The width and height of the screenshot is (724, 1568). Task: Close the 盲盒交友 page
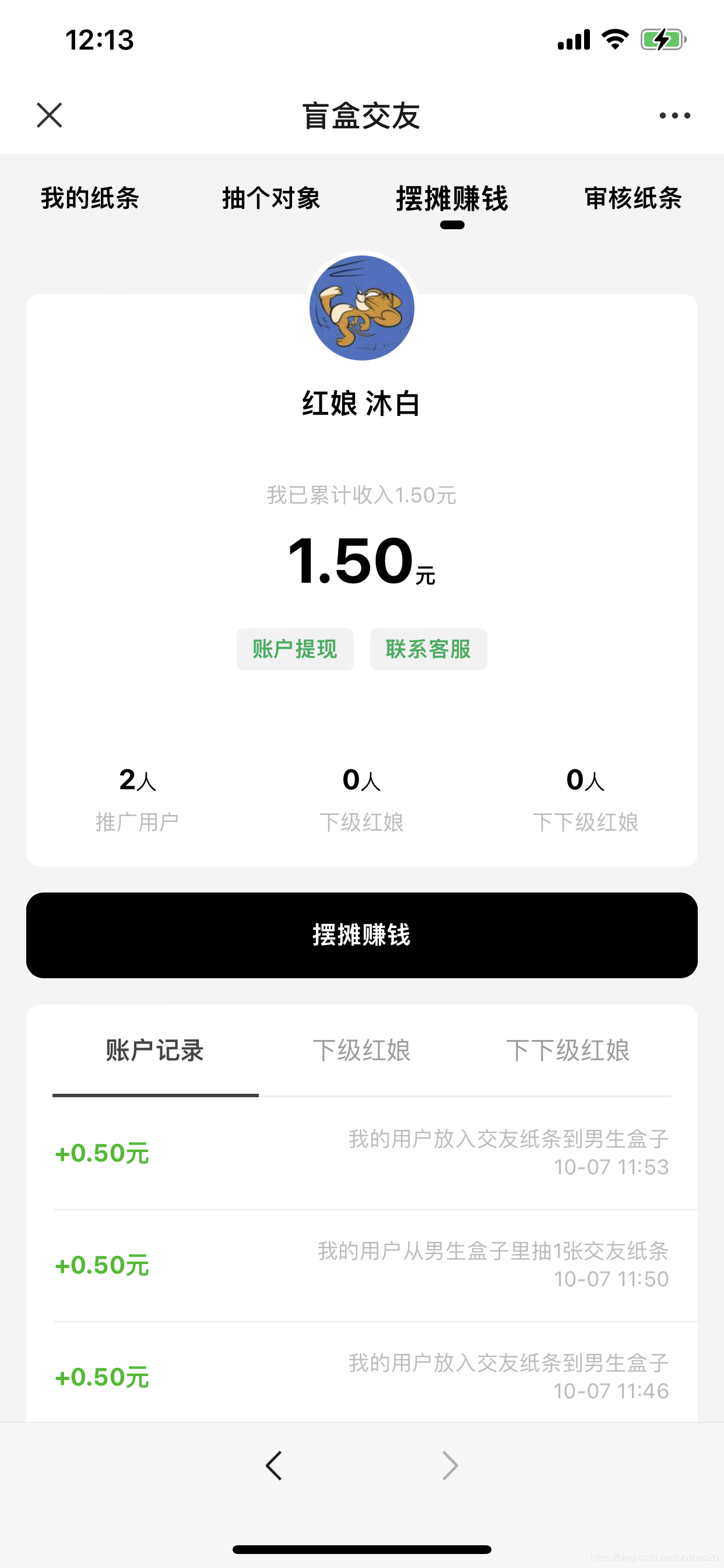coord(50,115)
